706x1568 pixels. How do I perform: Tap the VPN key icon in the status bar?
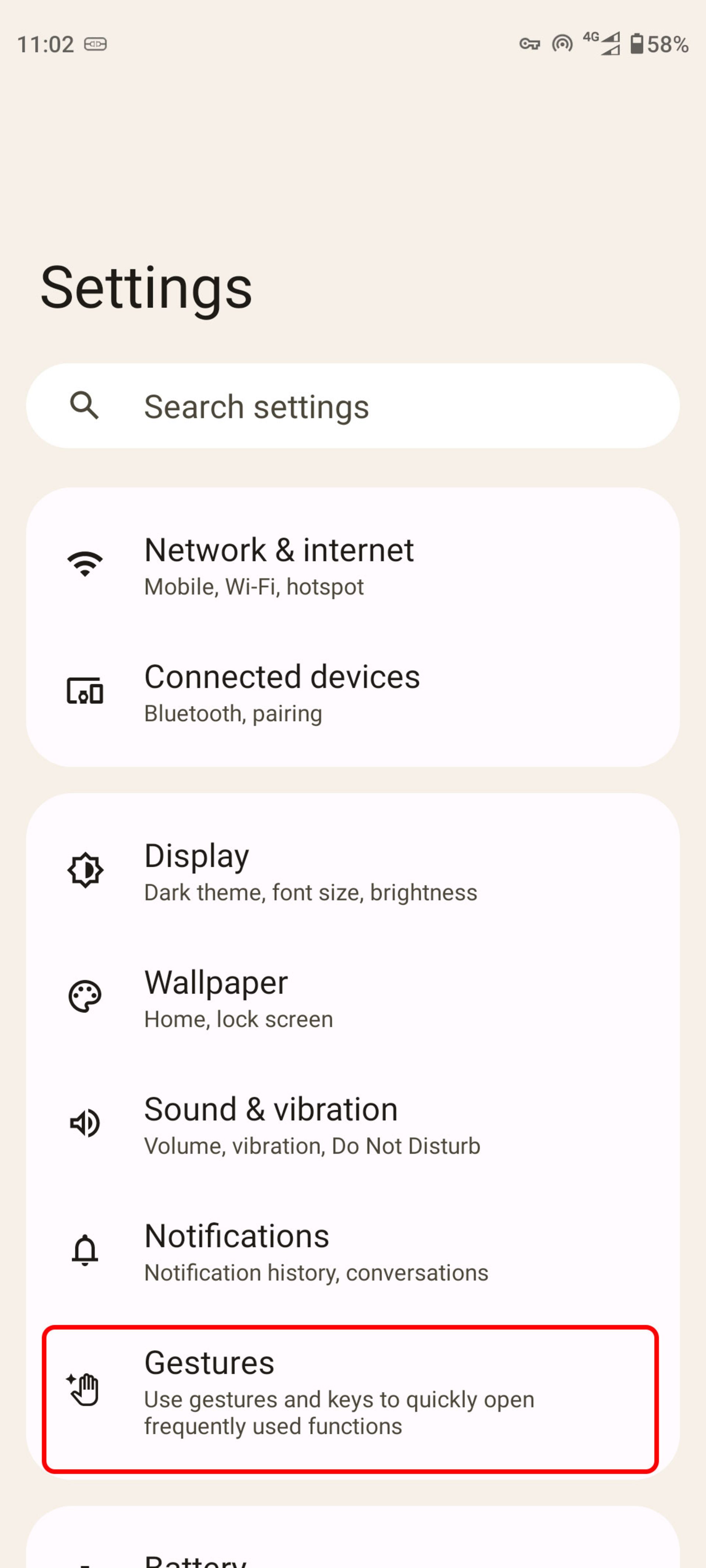(x=529, y=43)
